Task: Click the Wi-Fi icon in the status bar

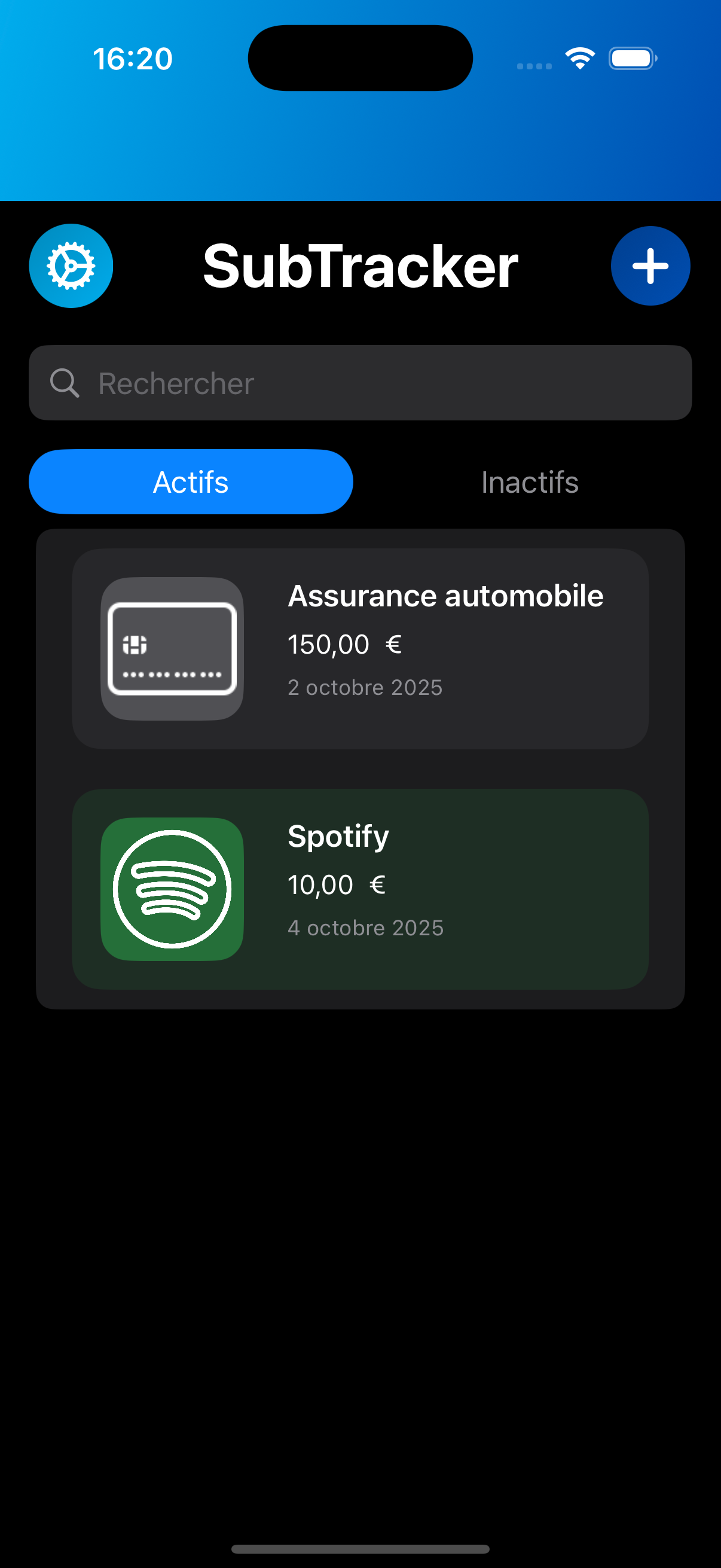Action: tap(580, 58)
